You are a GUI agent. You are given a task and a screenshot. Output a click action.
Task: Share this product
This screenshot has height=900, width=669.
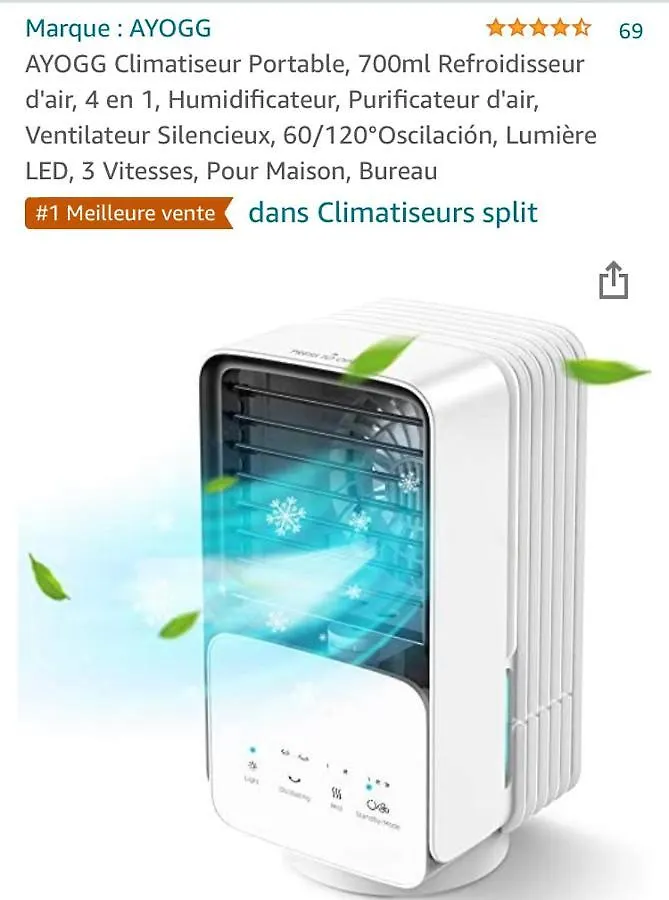613,280
